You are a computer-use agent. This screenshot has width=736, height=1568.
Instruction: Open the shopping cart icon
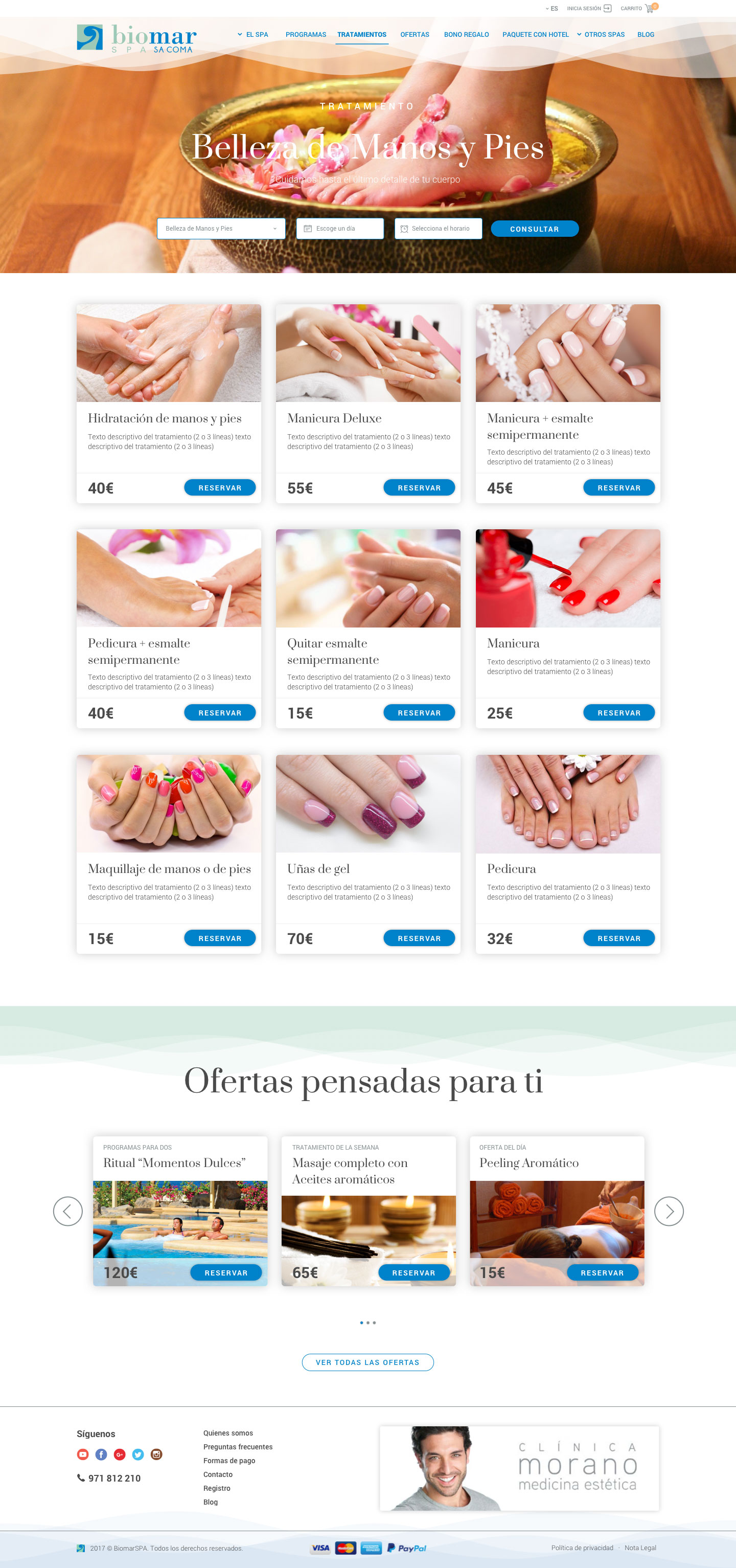click(x=650, y=9)
